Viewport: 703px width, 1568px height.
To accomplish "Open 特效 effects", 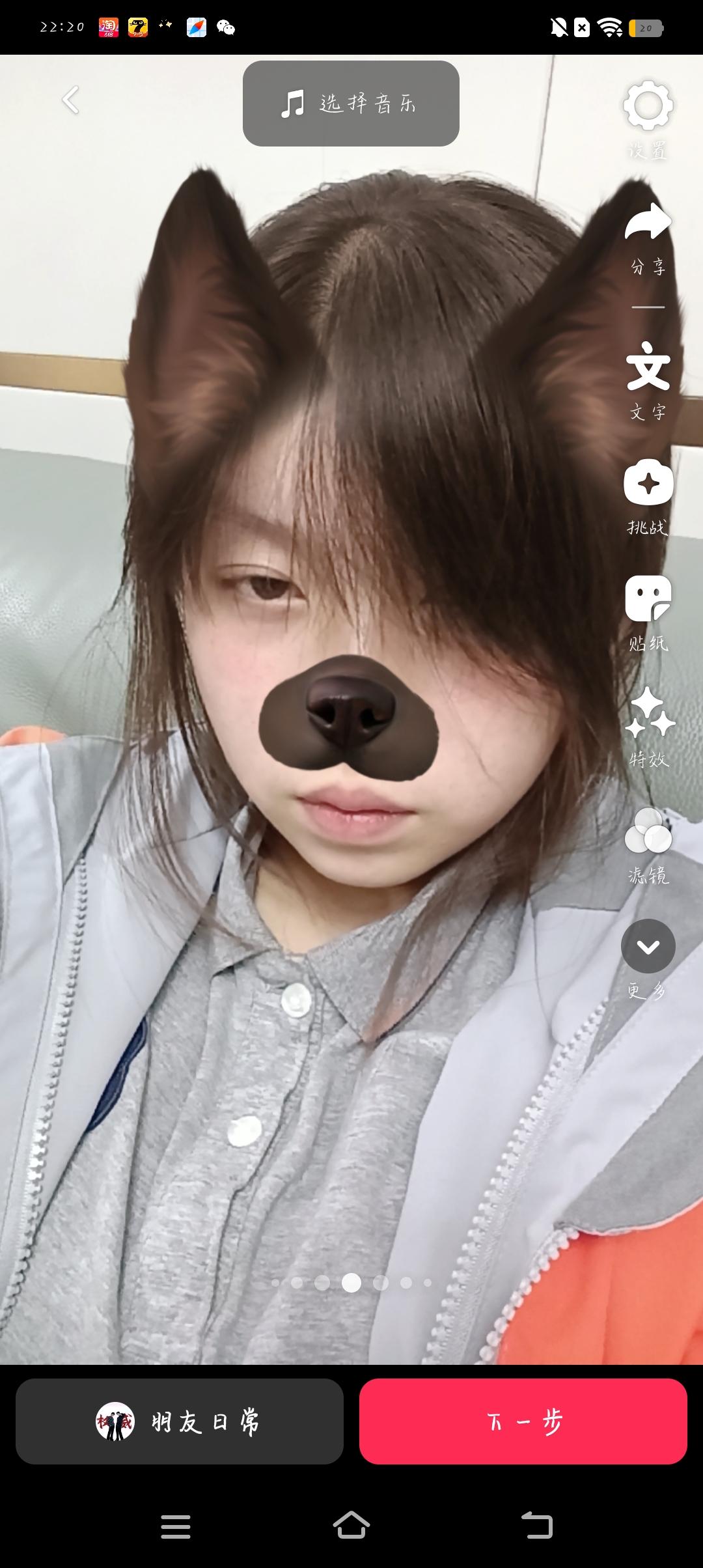I will (x=649, y=728).
